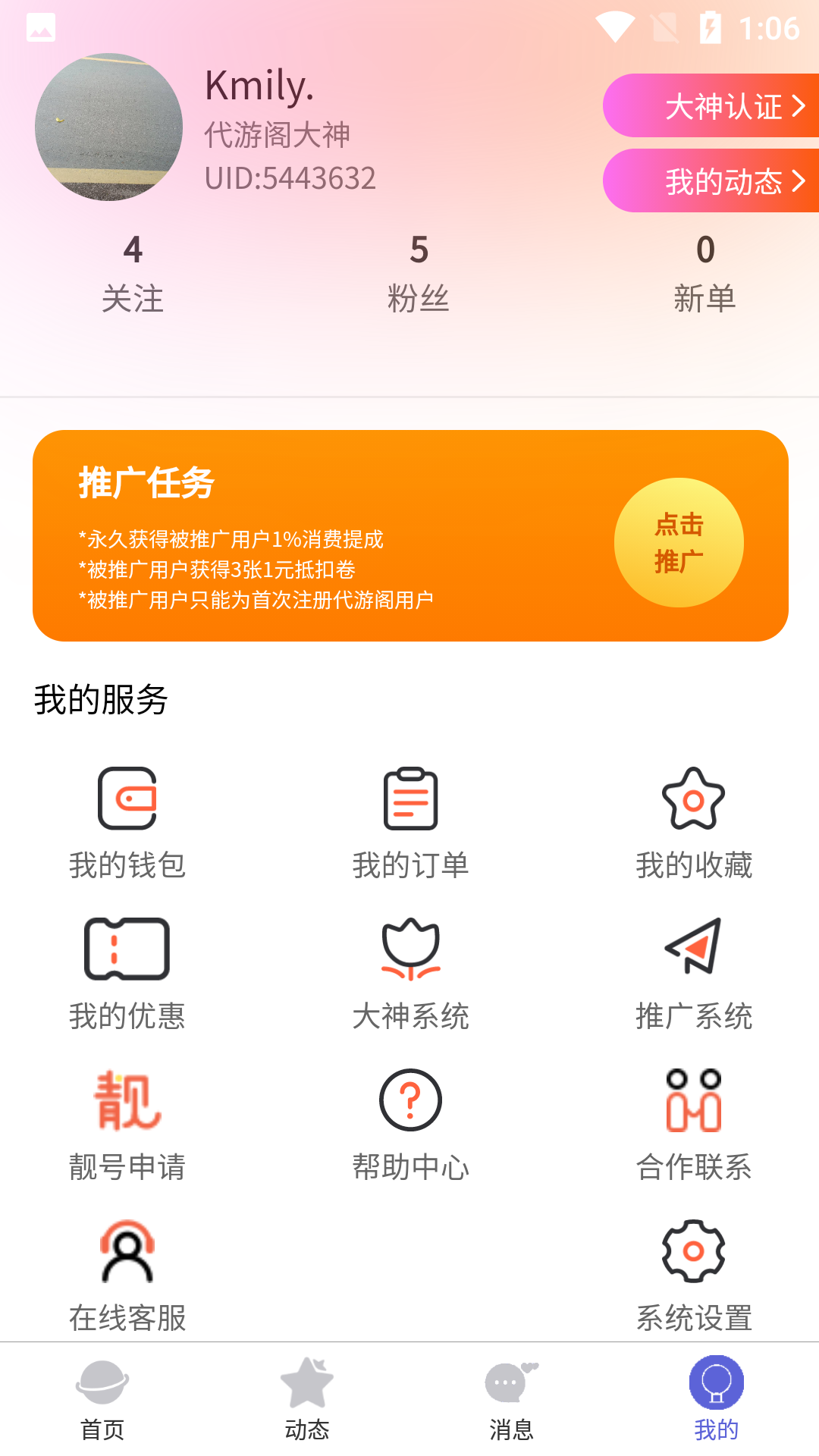Open 我的钱包 (My Wallet)
The image size is (819, 1456).
coord(127,827)
